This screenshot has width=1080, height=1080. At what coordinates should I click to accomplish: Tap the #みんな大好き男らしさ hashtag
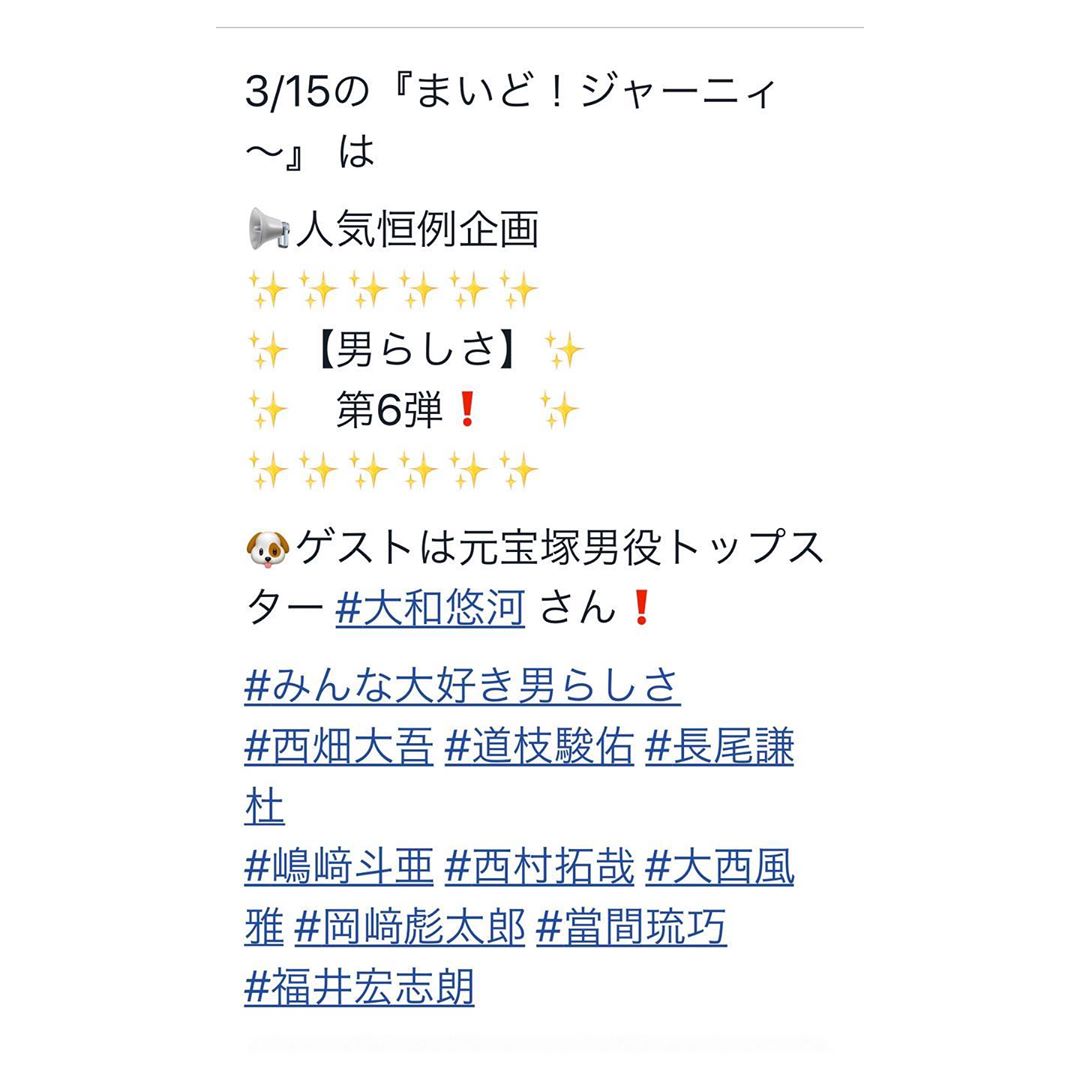click(462, 687)
